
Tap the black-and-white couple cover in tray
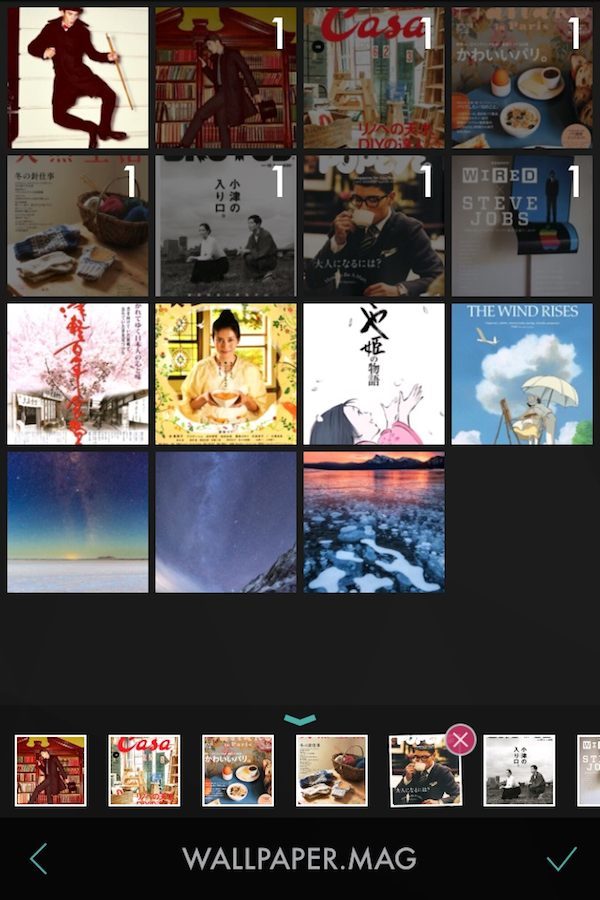tap(519, 770)
